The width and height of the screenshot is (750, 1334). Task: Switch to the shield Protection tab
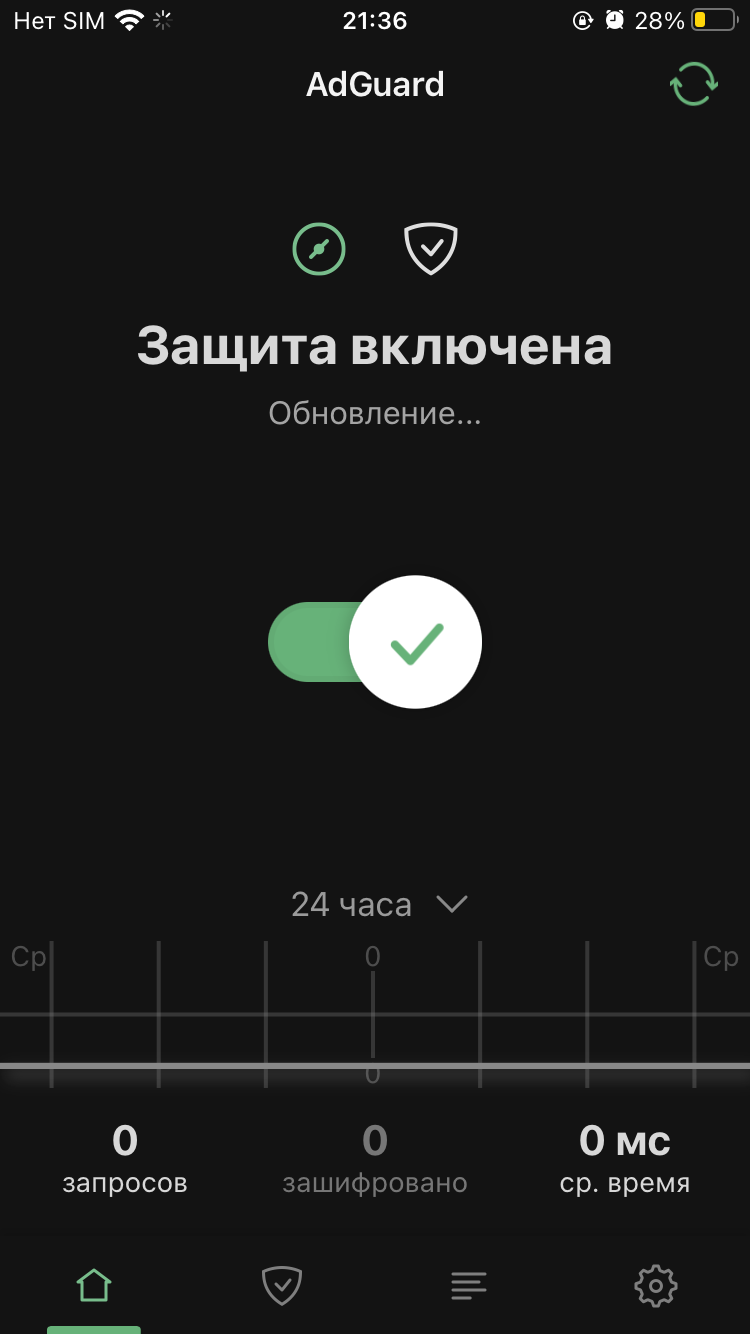(281, 1285)
